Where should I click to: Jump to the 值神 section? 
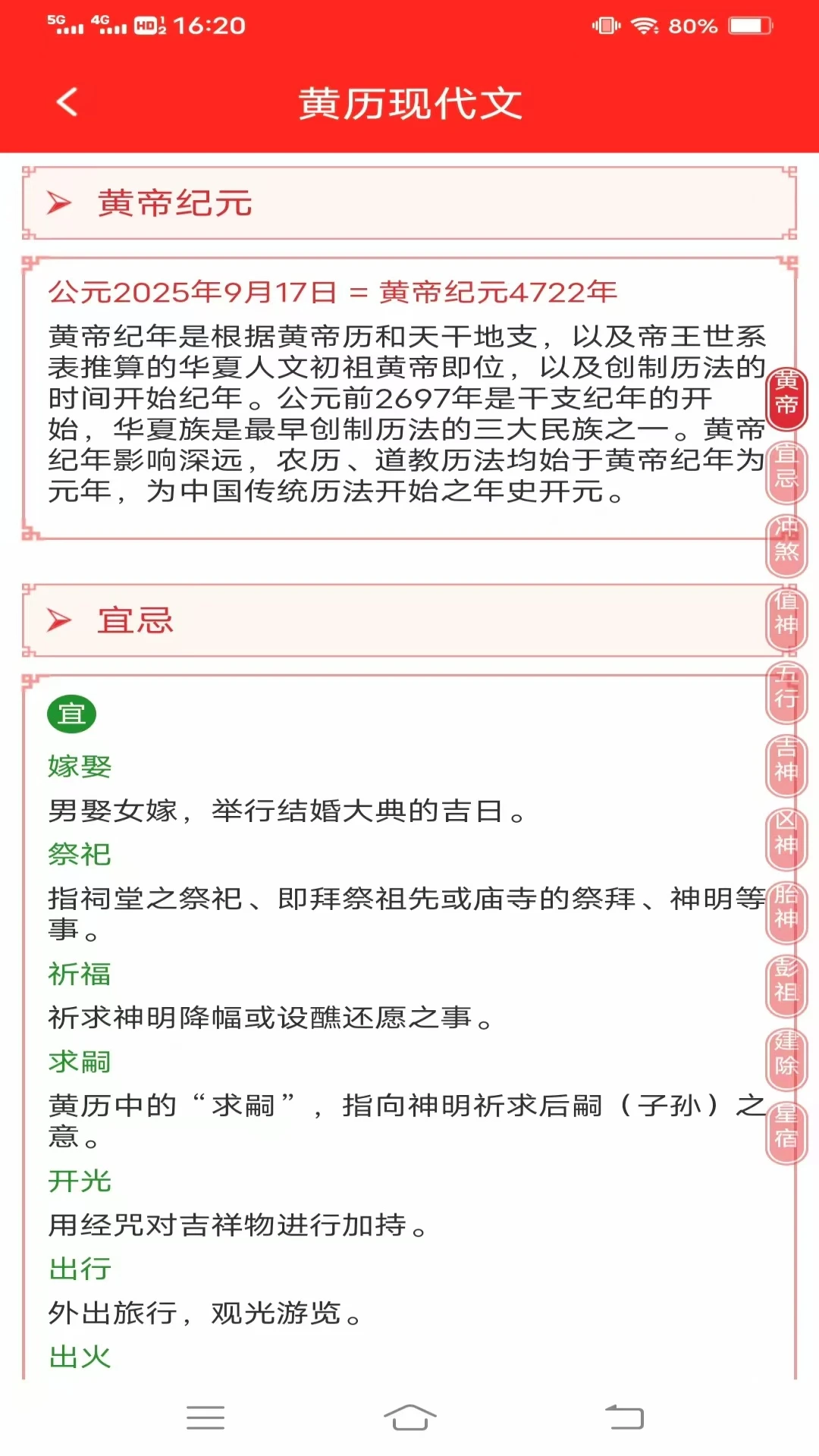786,613
